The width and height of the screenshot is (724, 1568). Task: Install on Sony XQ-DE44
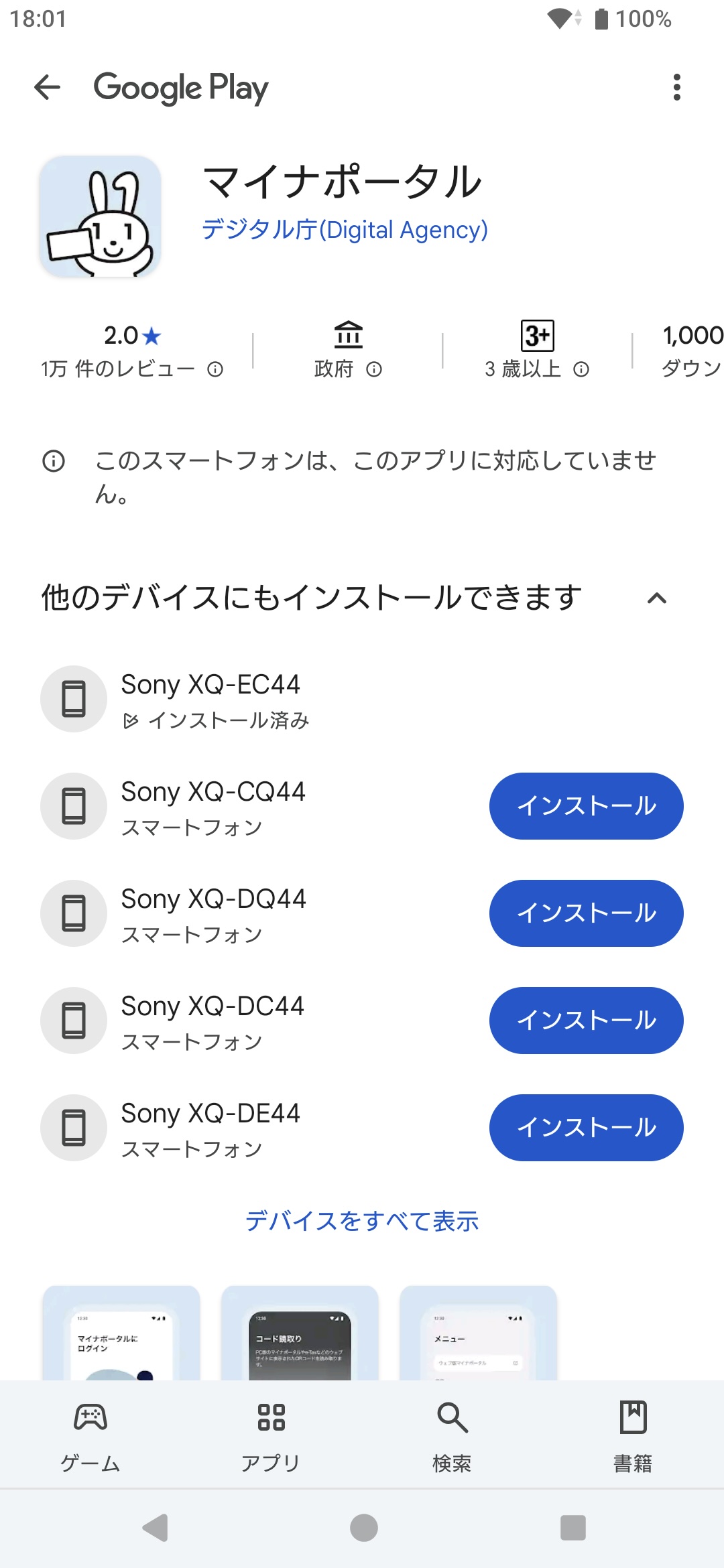point(587,1128)
